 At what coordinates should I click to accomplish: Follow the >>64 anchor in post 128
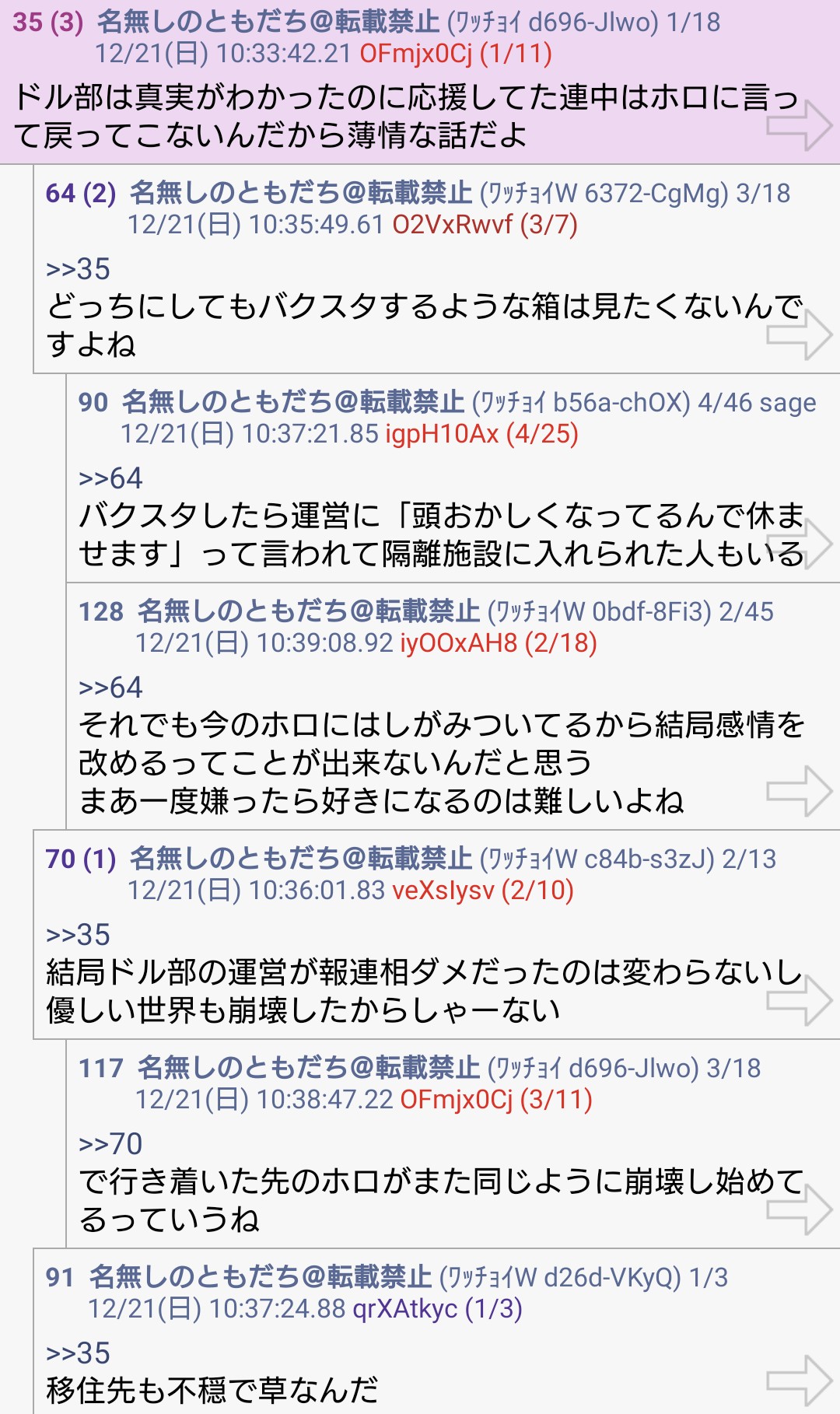tap(110, 688)
